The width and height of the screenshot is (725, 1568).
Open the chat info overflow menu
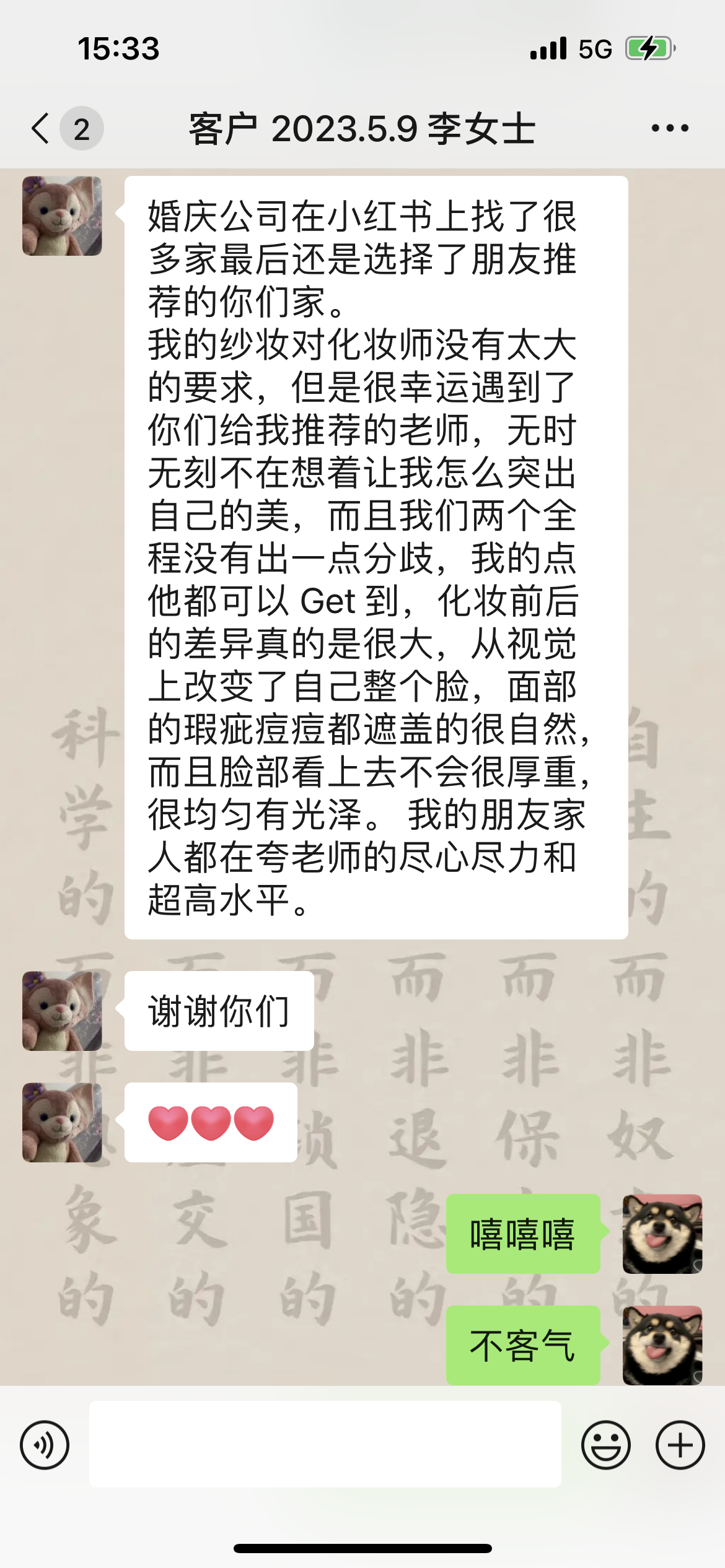click(x=670, y=128)
